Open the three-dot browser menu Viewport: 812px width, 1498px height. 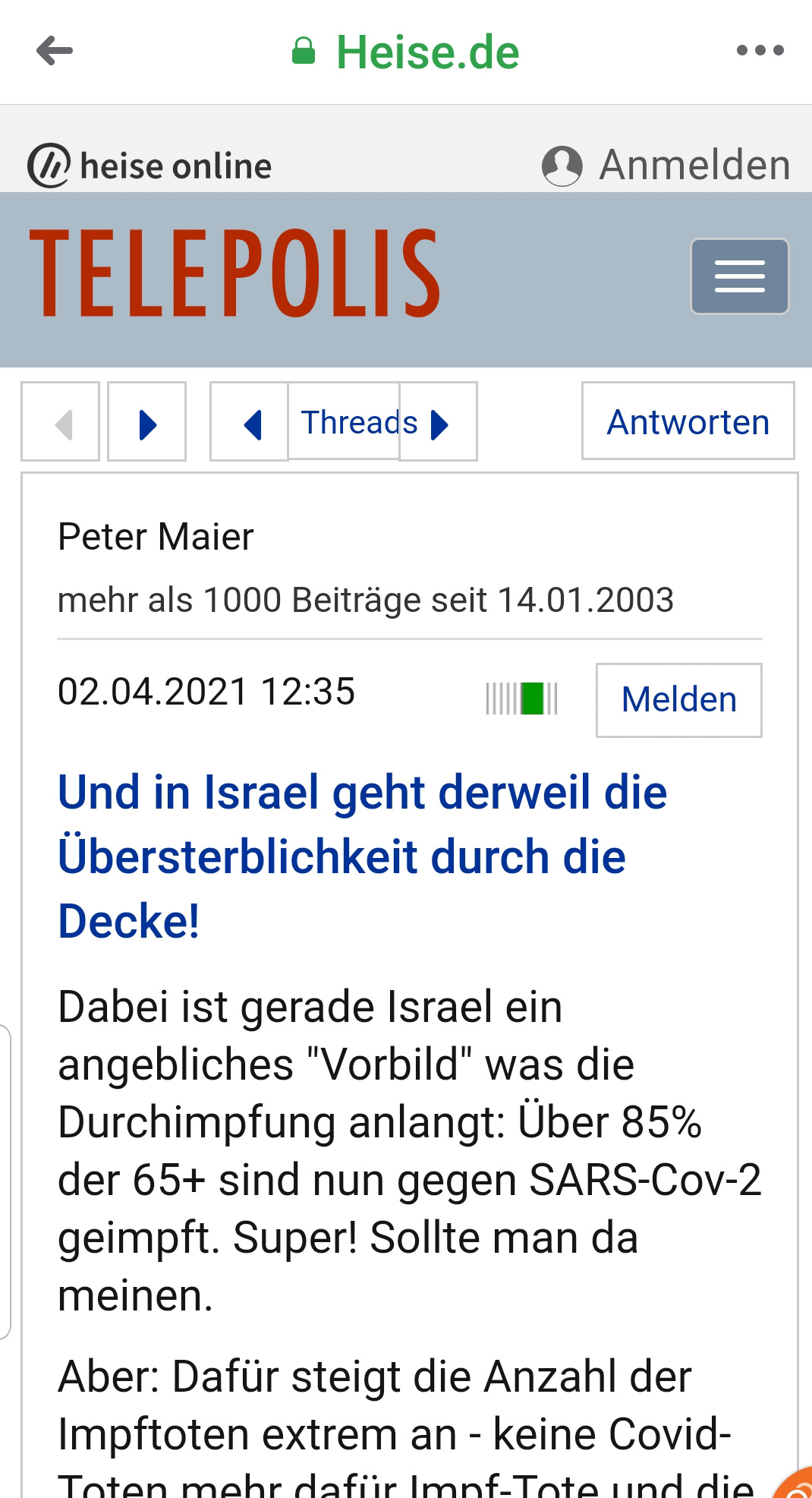[x=760, y=51]
